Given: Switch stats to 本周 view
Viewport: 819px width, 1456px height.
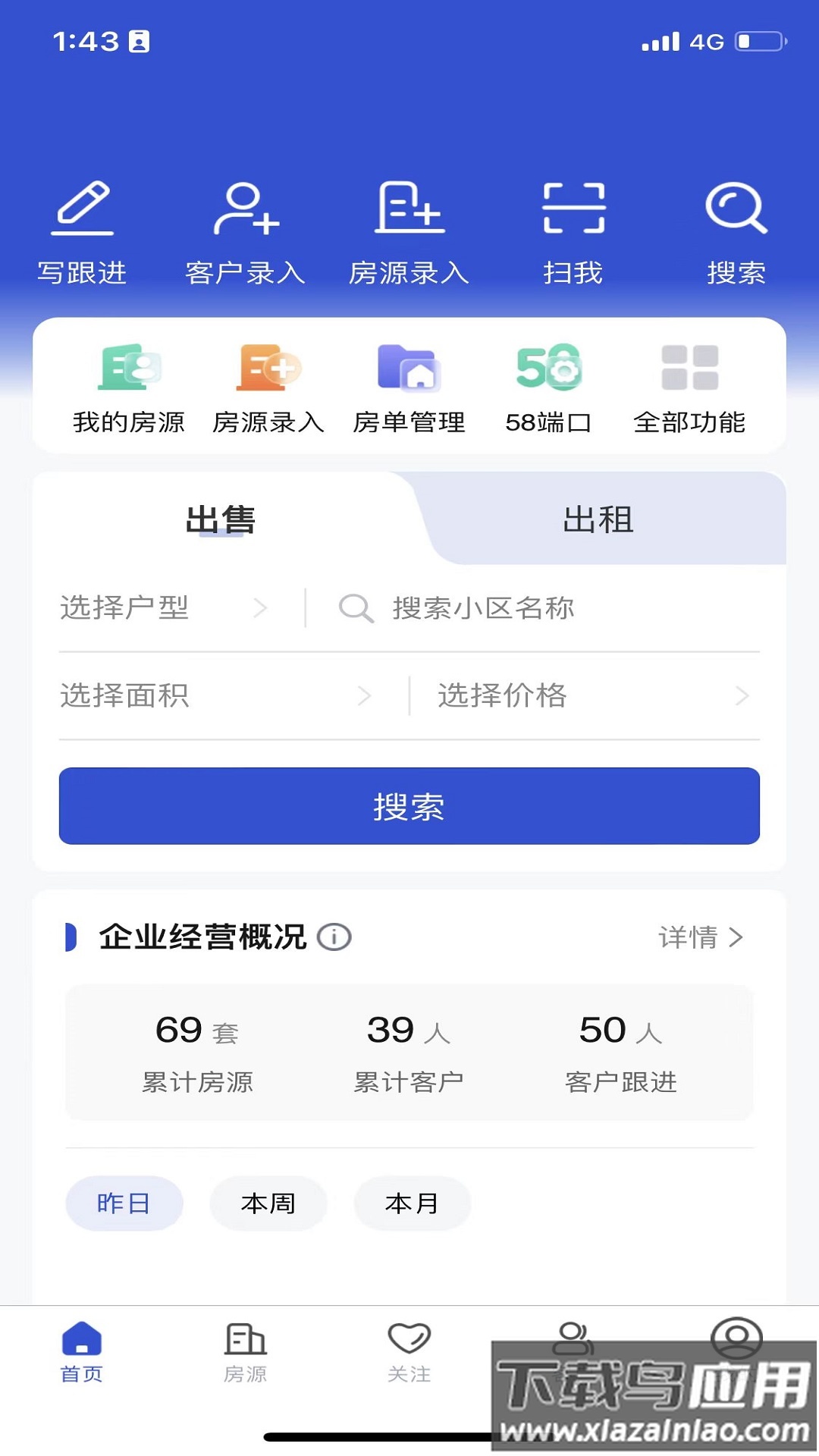Looking at the screenshot, I should 268,1203.
